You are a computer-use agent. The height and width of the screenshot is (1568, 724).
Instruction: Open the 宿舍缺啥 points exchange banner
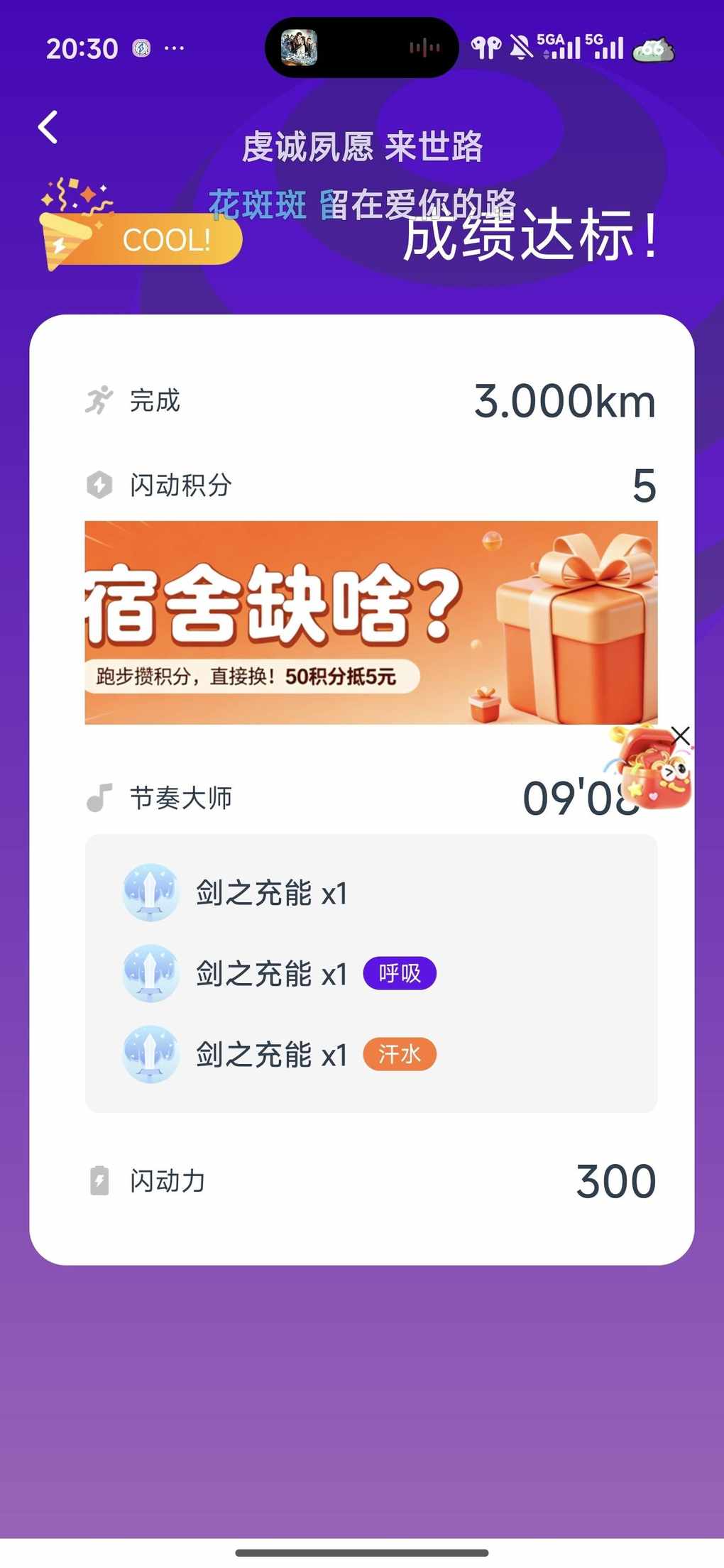pyautogui.click(x=371, y=622)
